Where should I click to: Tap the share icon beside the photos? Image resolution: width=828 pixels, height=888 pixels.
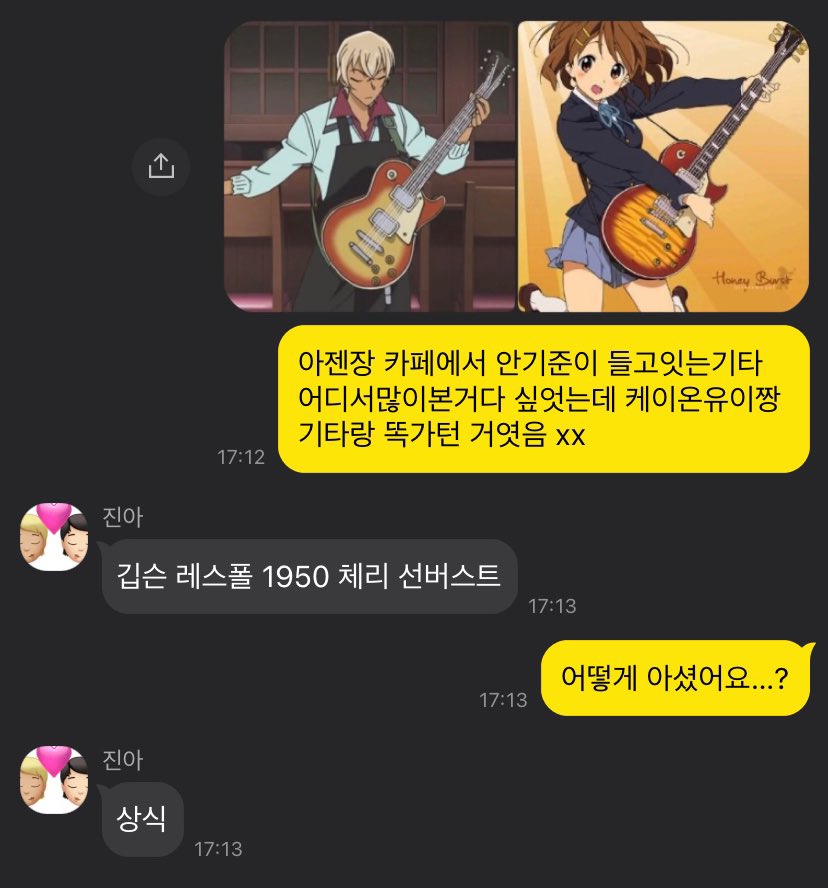point(161,166)
